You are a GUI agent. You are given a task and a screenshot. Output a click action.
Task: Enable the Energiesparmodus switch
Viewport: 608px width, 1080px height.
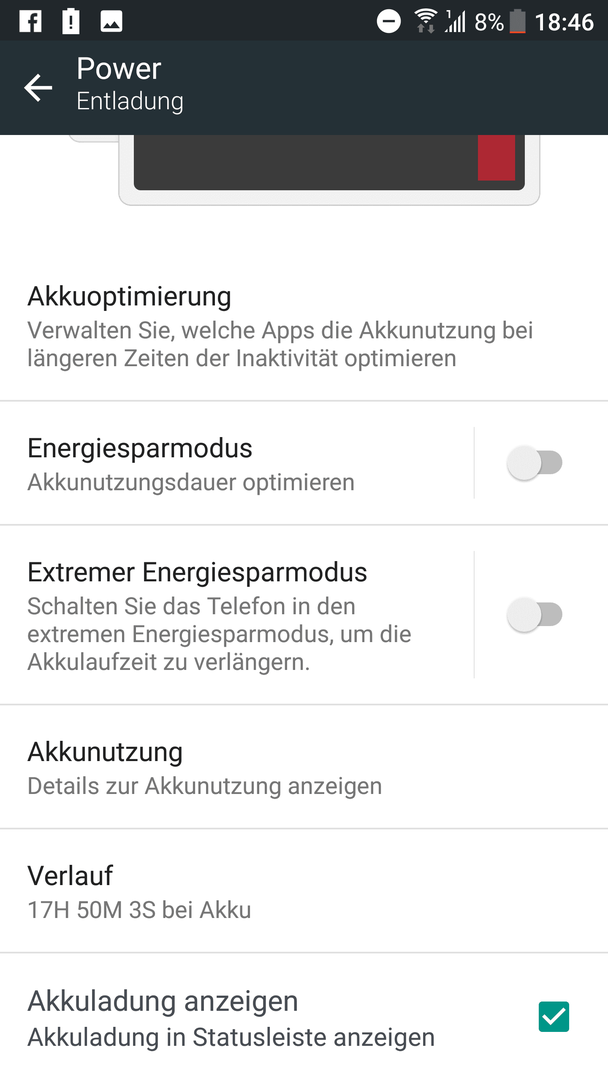(x=535, y=463)
